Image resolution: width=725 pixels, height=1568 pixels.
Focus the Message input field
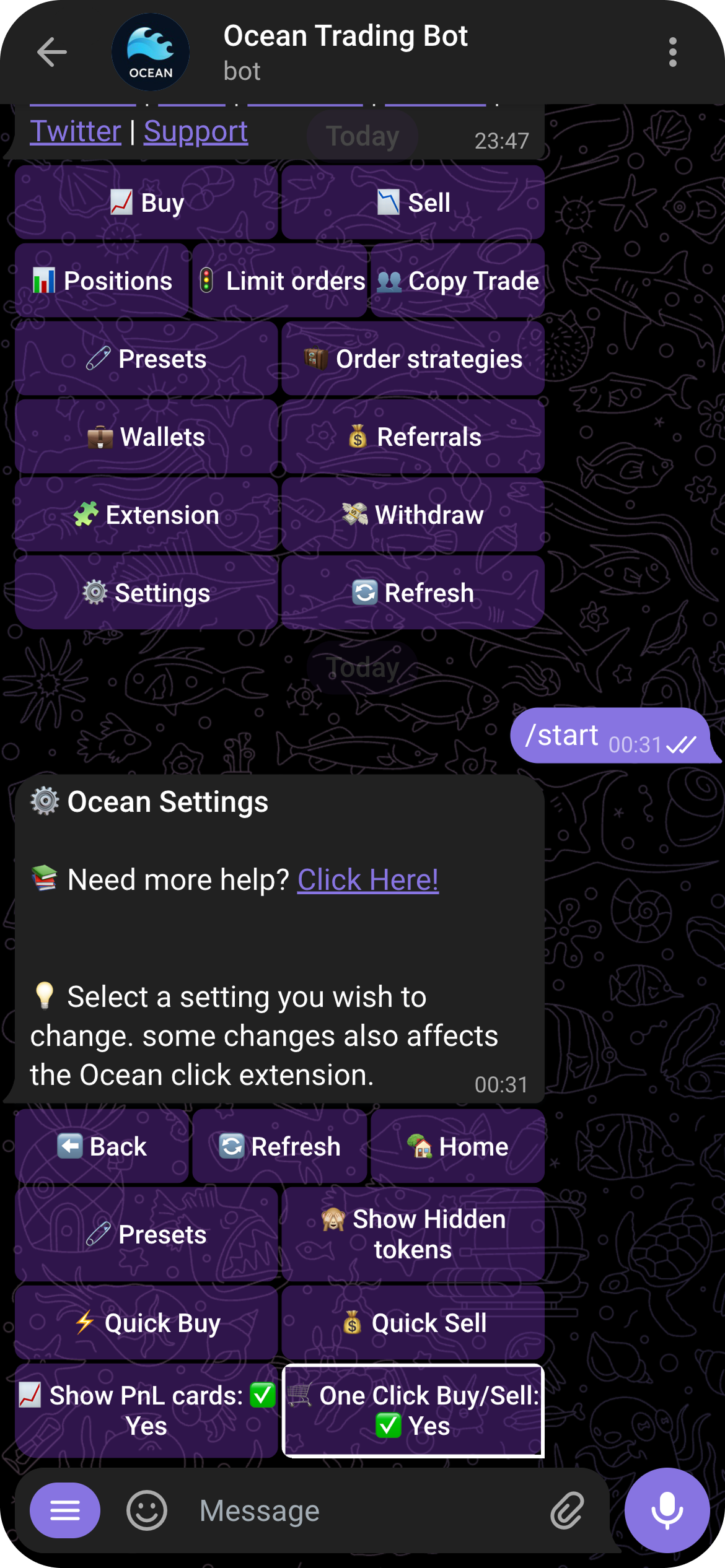point(359,1510)
